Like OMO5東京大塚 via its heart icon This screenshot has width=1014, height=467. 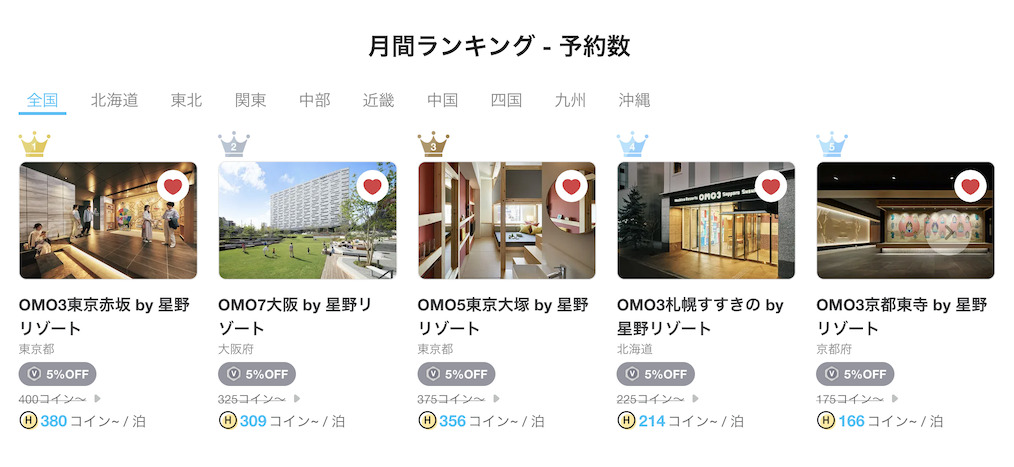tap(571, 186)
